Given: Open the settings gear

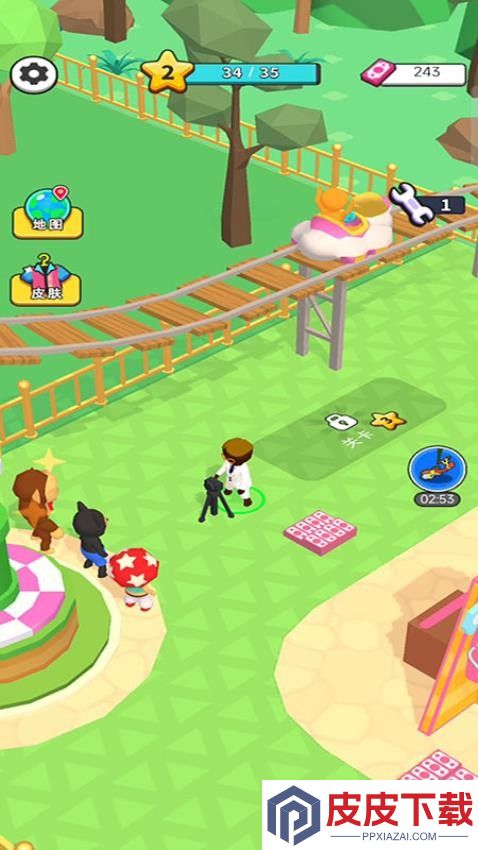Looking at the screenshot, I should [34, 75].
